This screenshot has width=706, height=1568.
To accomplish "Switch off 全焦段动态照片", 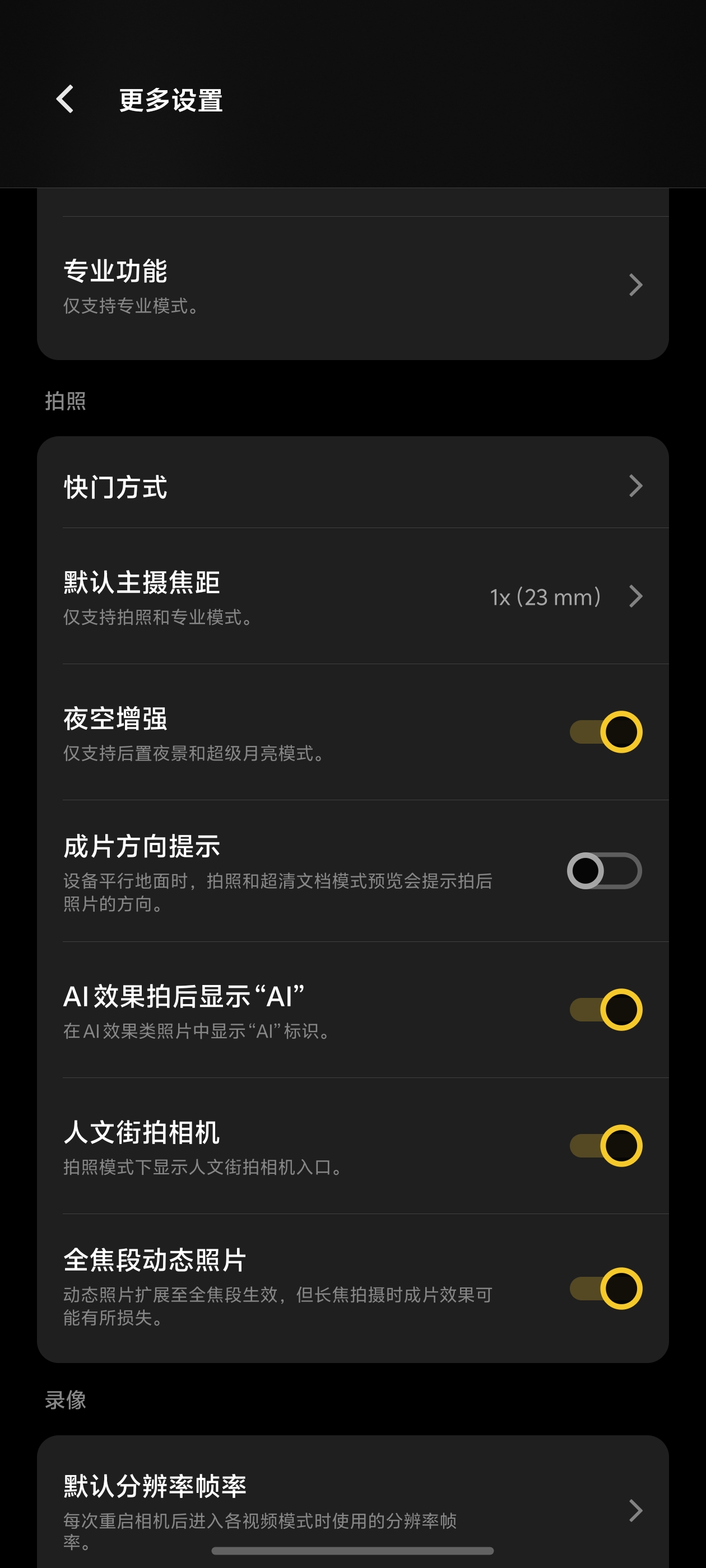I will 605,1288.
